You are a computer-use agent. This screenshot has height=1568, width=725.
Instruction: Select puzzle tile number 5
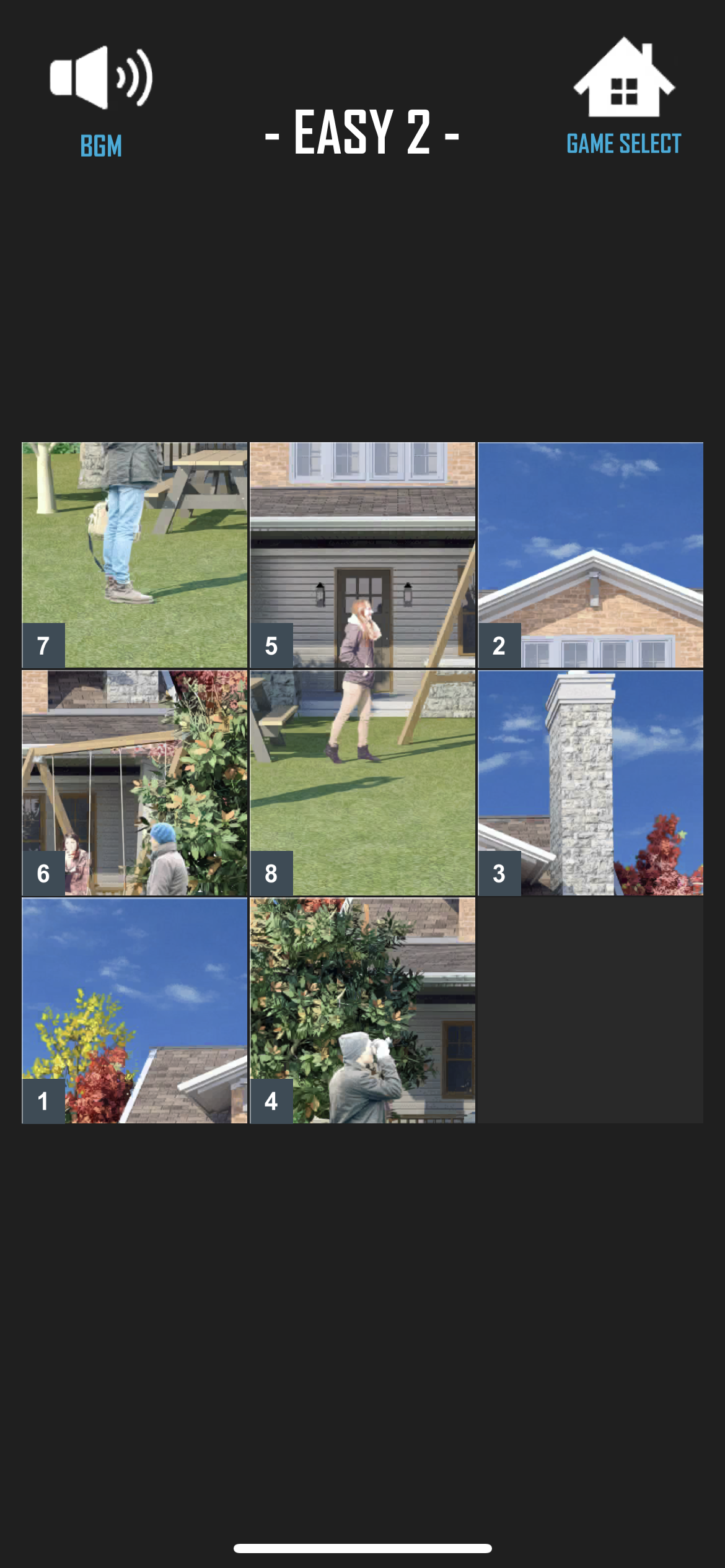coord(362,555)
